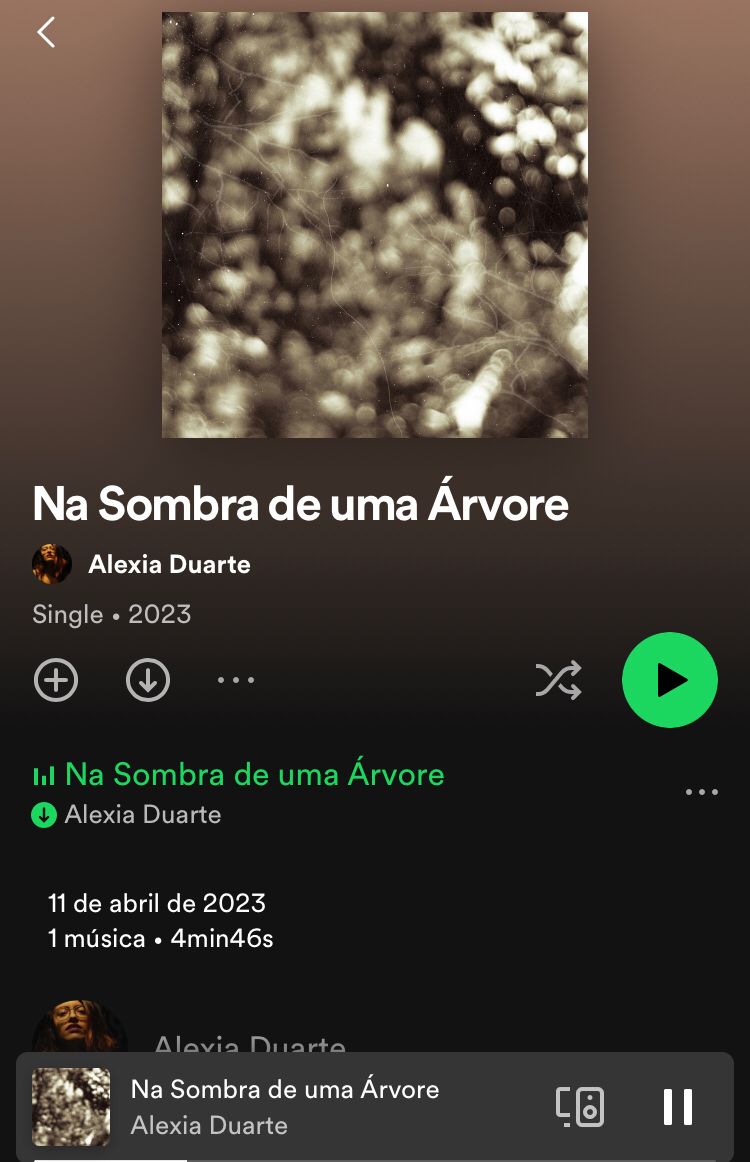Tap the large green play button
This screenshot has width=750, height=1162.
[x=670, y=680]
